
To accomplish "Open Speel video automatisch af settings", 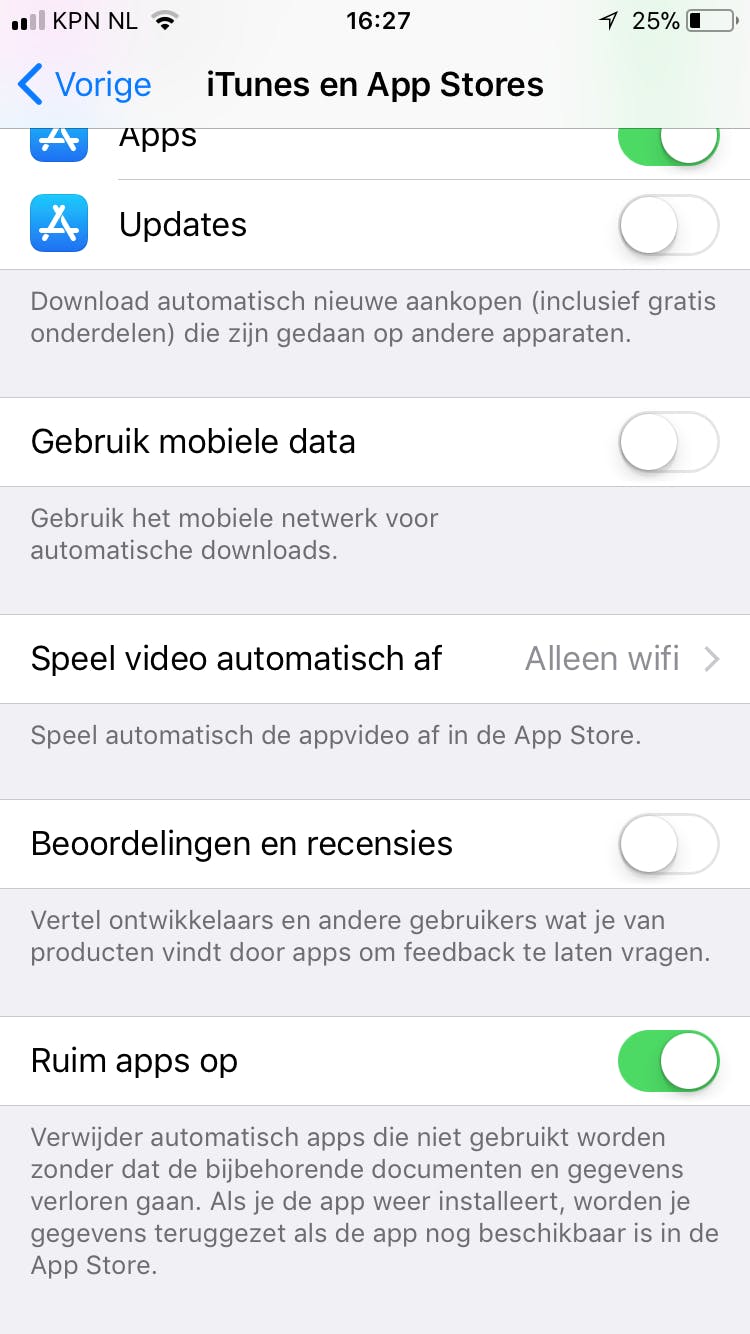I will click(x=375, y=659).
